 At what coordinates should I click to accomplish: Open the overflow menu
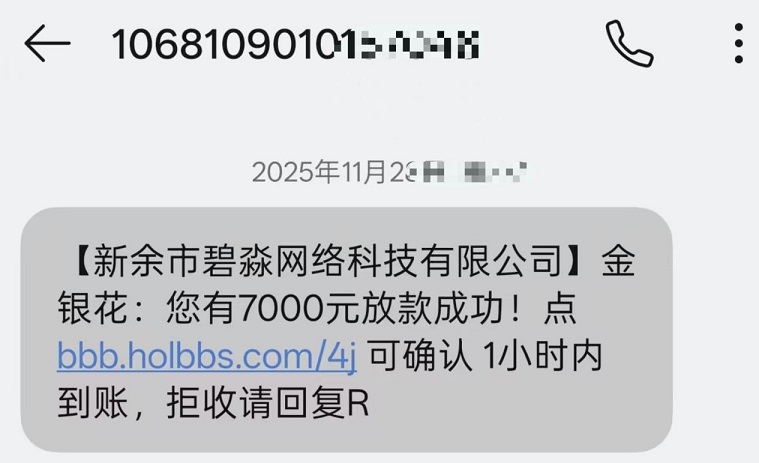(x=738, y=44)
